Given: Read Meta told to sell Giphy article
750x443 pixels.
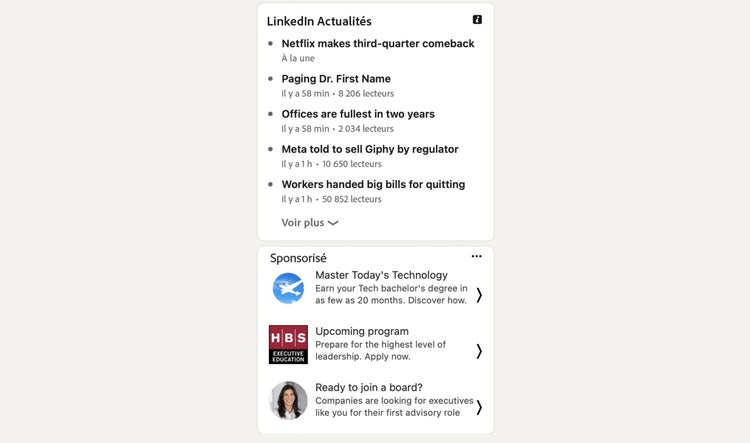Looking at the screenshot, I should click(369, 149).
